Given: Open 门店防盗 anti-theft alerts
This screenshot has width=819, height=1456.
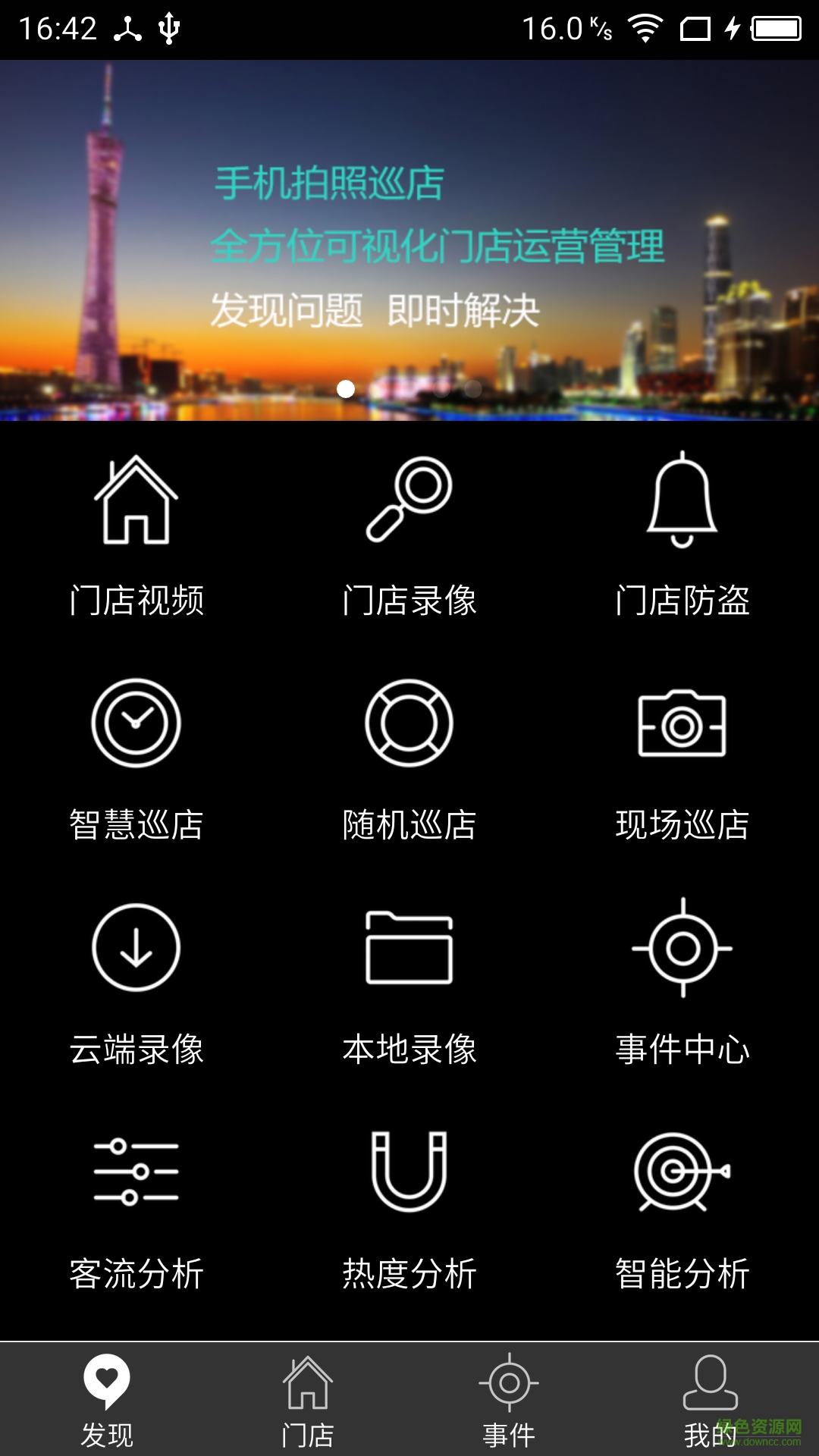Looking at the screenshot, I should click(682, 531).
